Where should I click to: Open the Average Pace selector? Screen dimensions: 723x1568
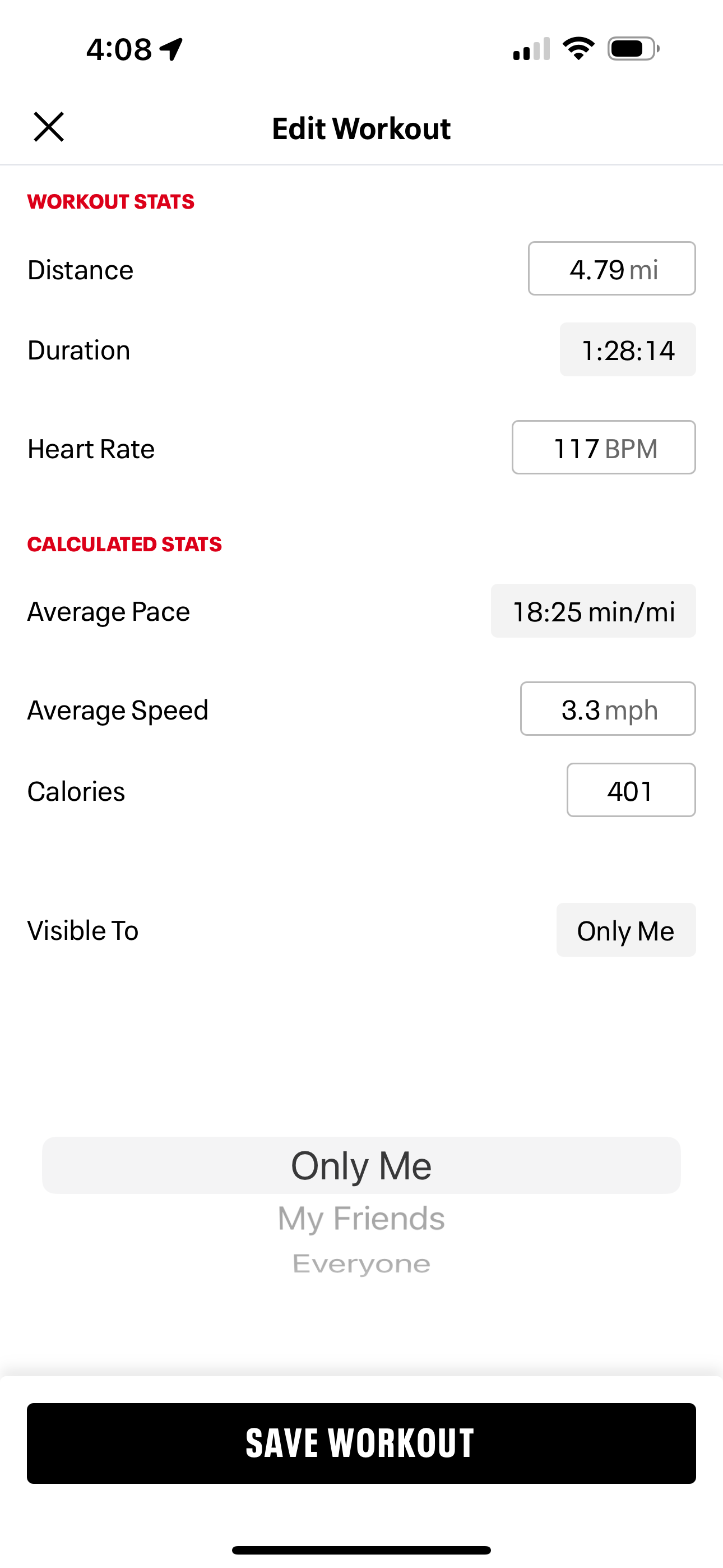[593, 611]
